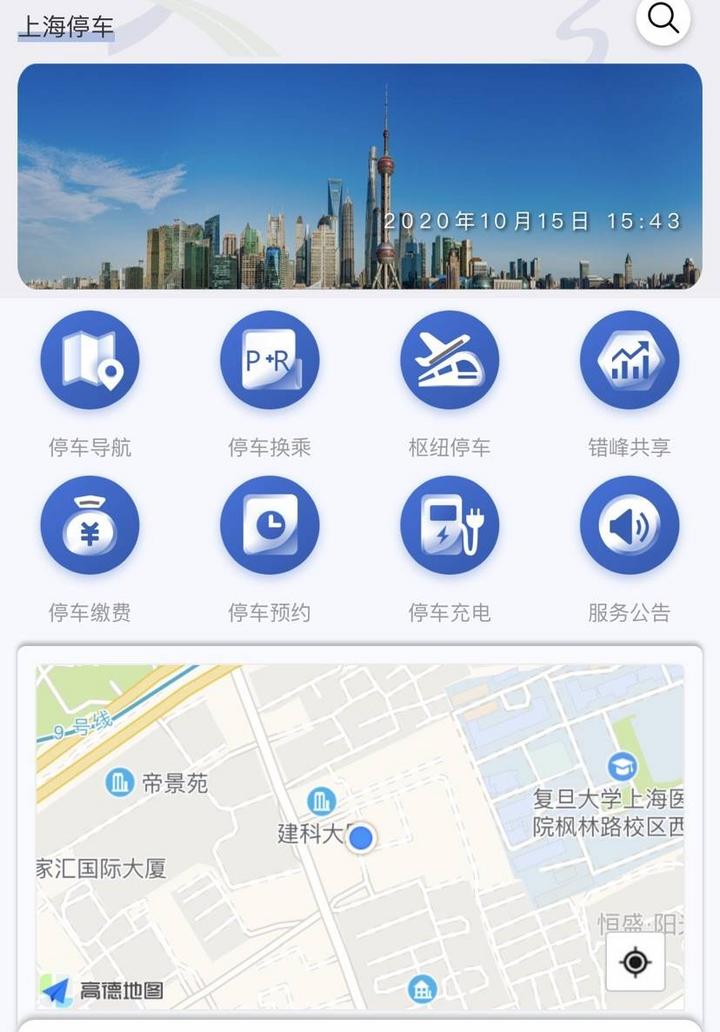The image size is (720, 1032).
Task: Tap the Shanghai skyline banner
Action: click(x=360, y=176)
